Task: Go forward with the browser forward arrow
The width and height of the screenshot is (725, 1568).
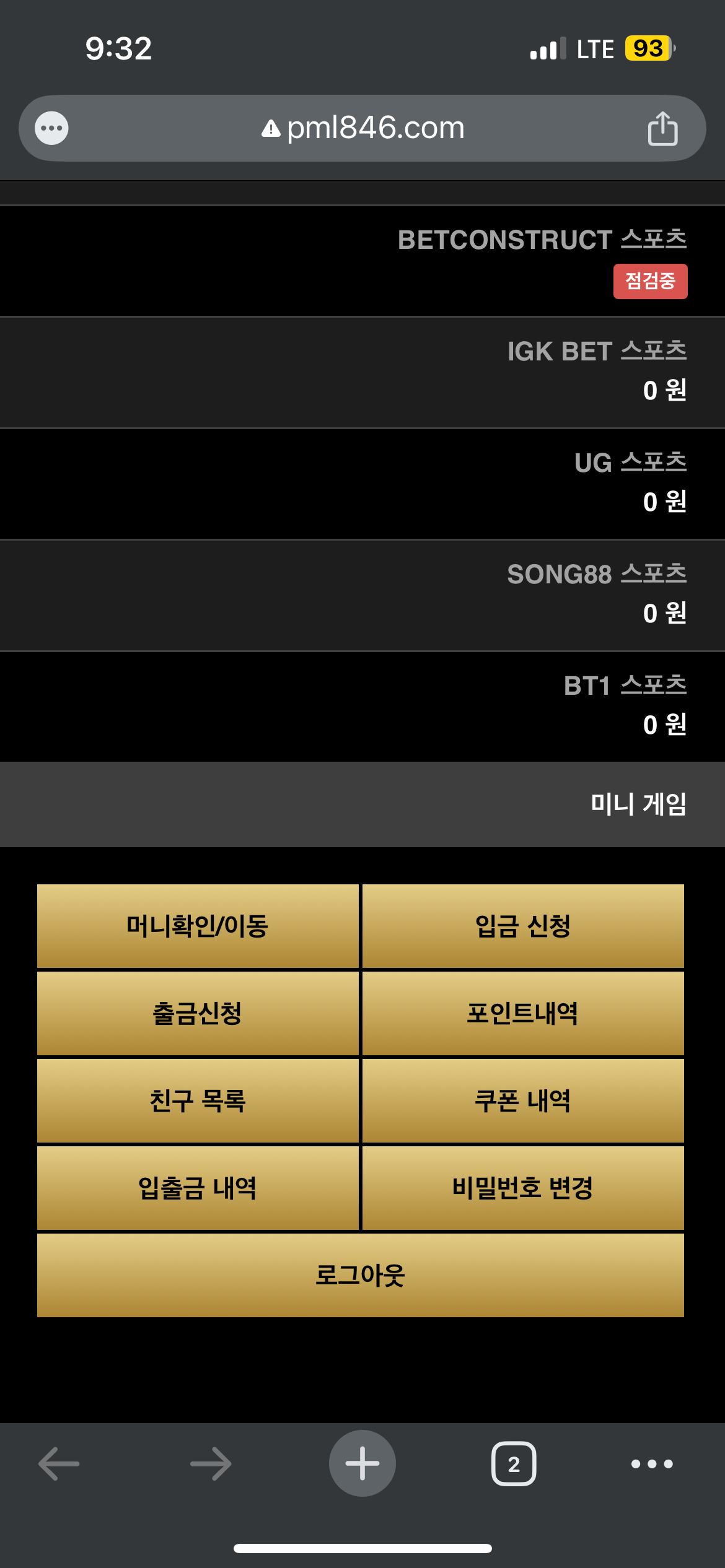Action: [x=211, y=1464]
